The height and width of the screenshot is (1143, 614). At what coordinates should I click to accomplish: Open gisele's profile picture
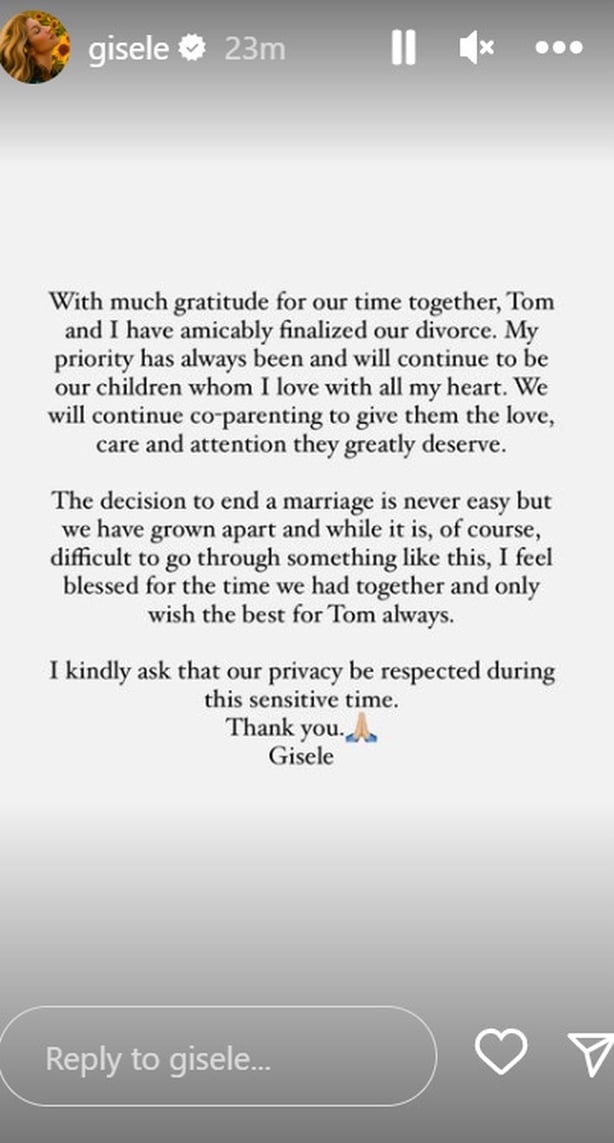(x=34, y=47)
